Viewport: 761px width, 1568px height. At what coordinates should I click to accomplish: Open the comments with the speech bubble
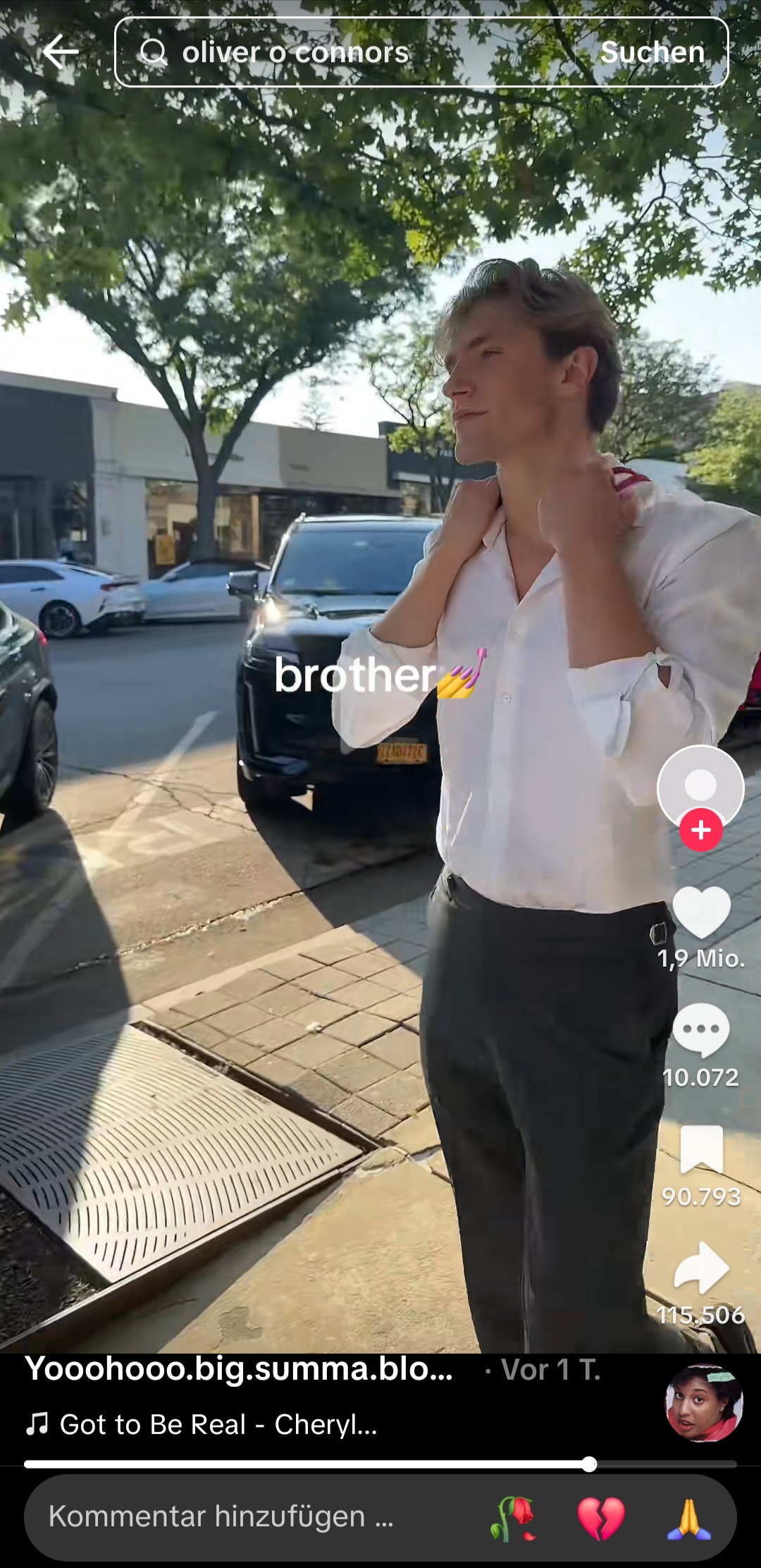point(701,1030)
